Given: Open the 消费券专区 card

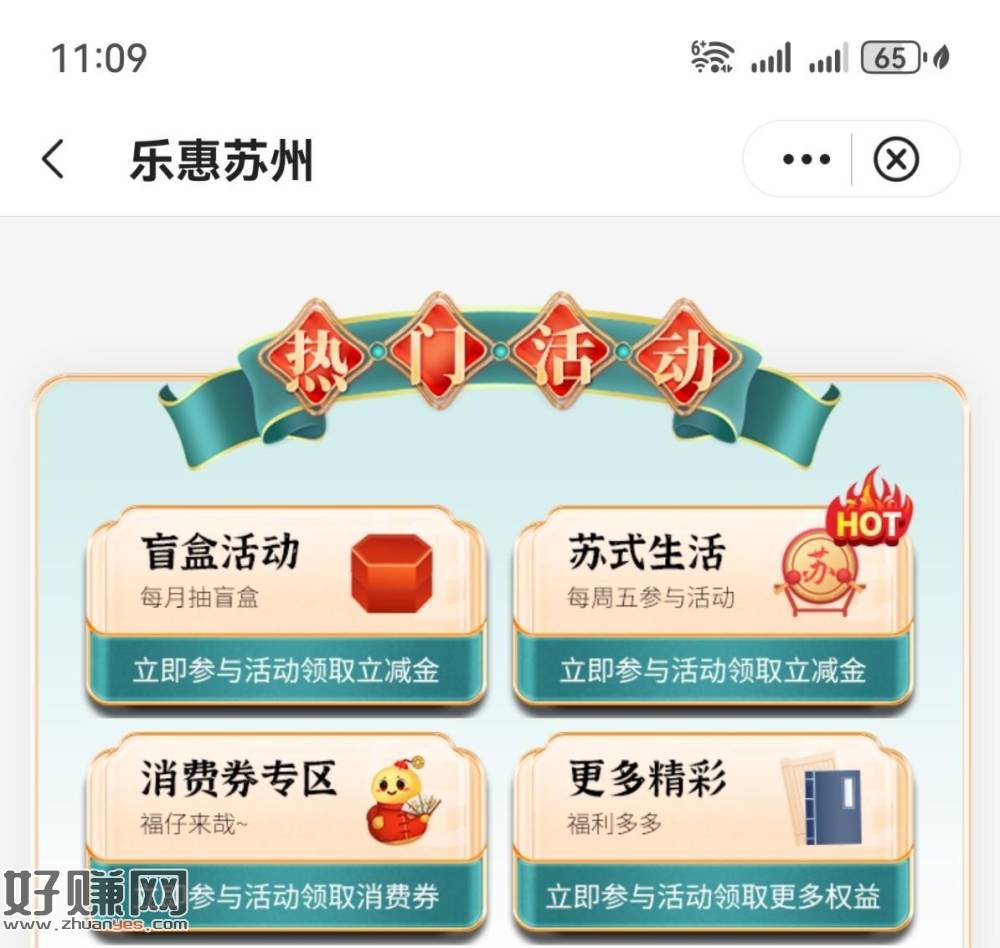Looking at the screenshot, I should point(286,830).
